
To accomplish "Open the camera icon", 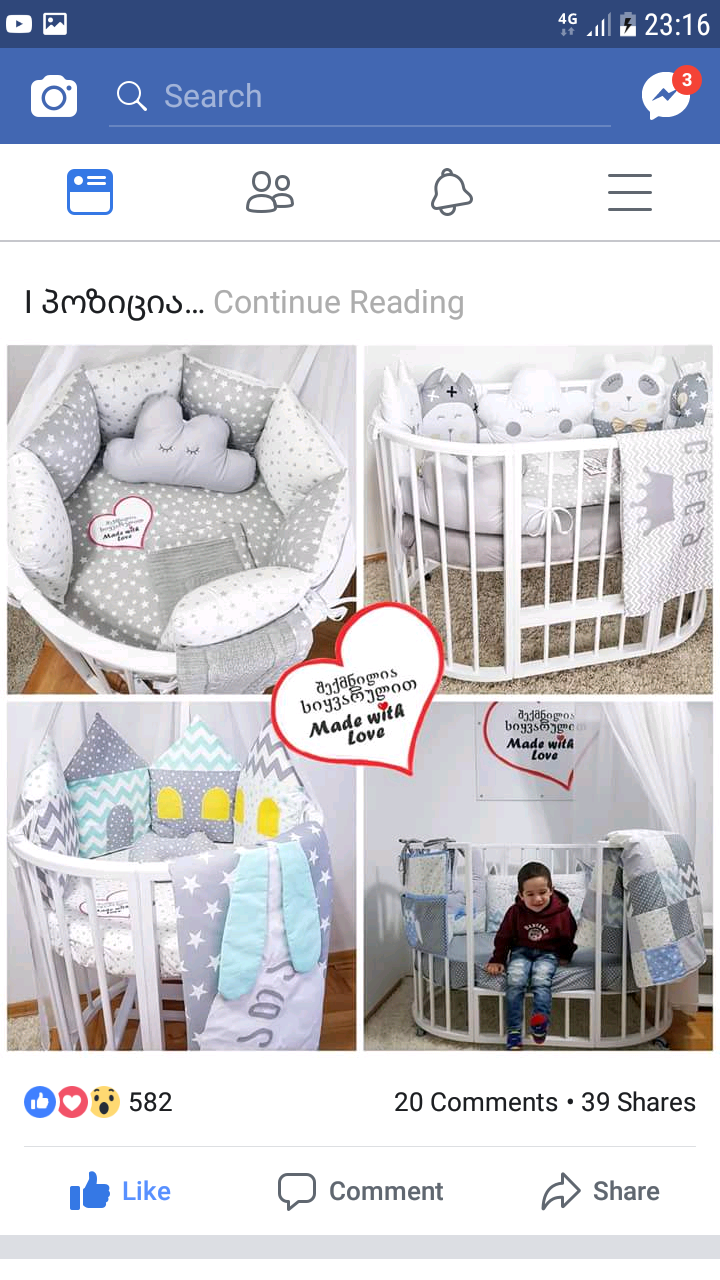I will click(x=54, y=97).
